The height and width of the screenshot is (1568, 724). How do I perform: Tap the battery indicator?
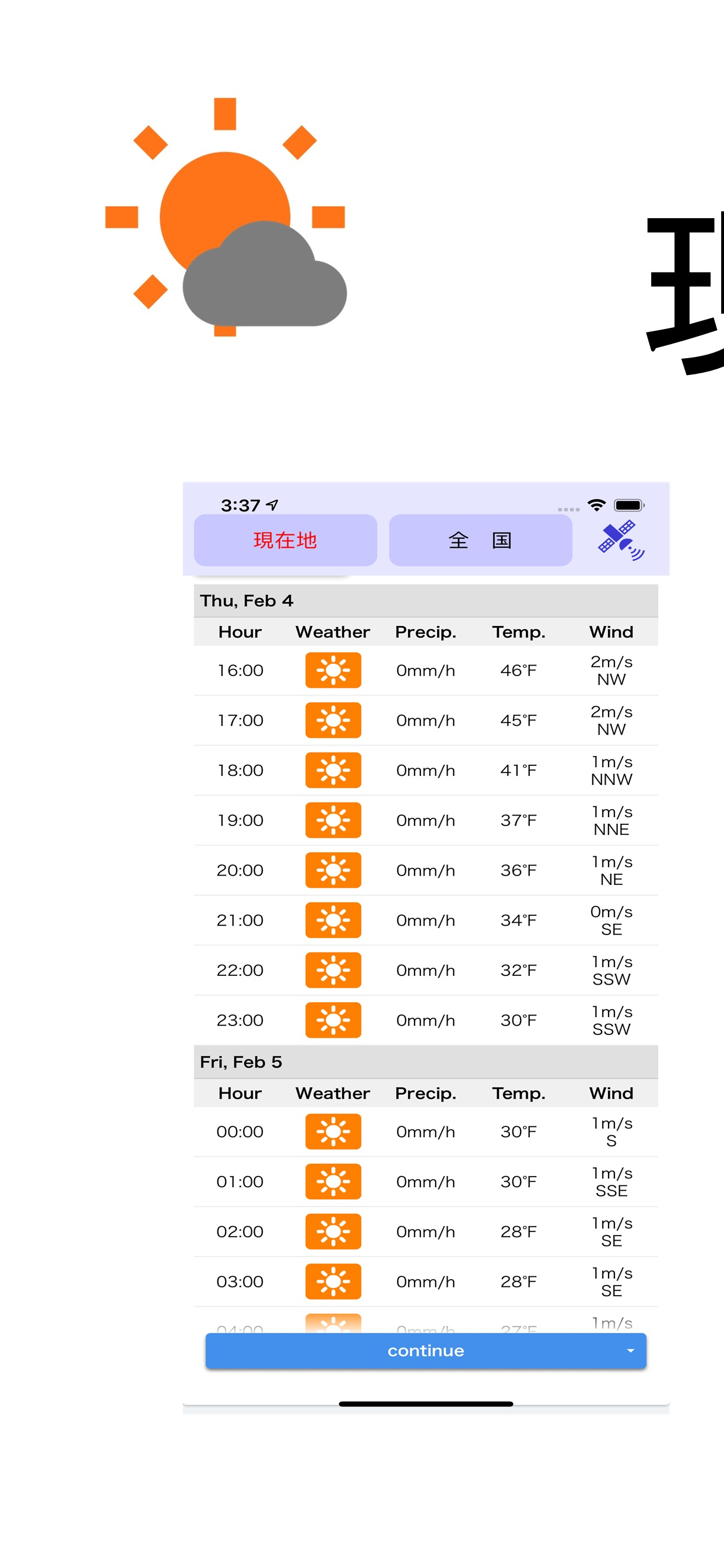[628, 505]
